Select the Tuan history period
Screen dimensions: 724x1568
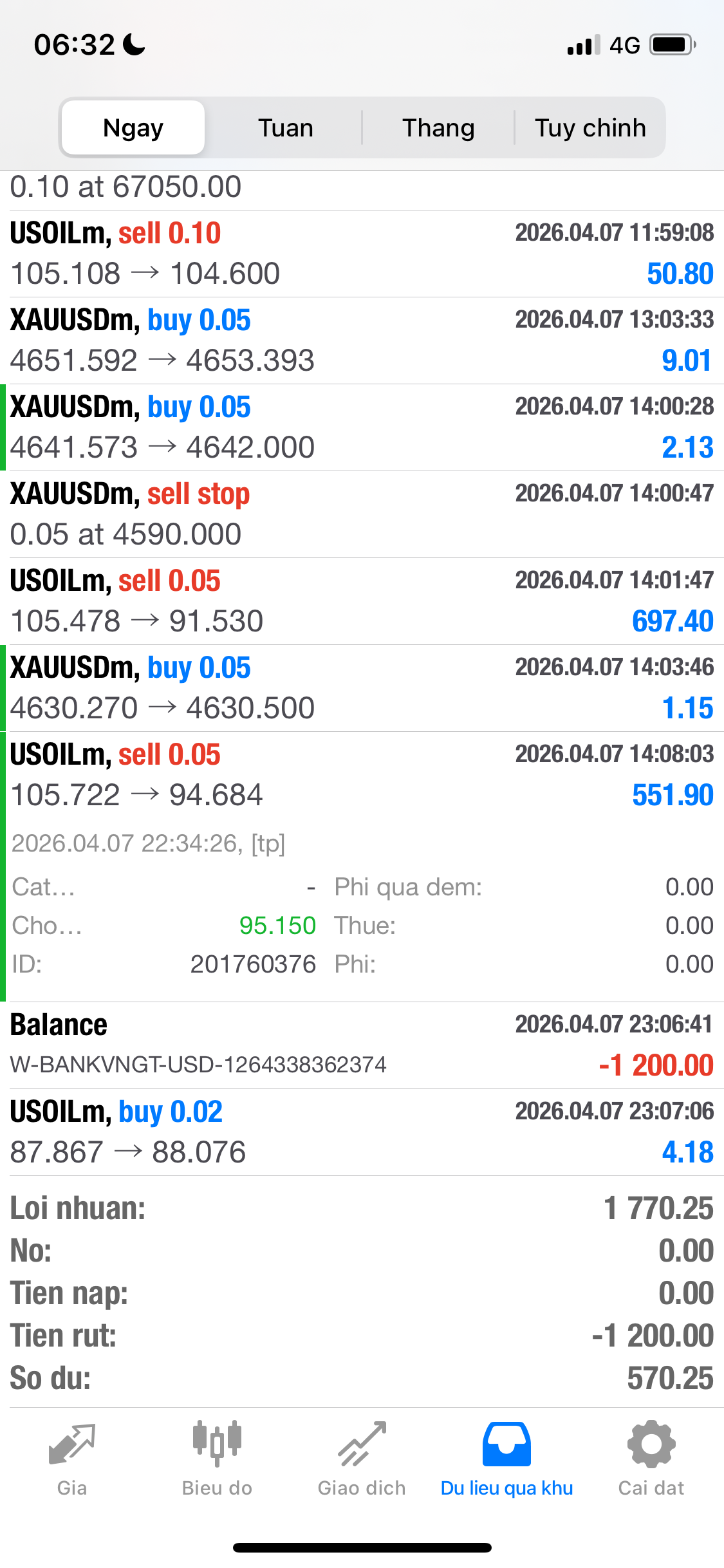point(286,128)
